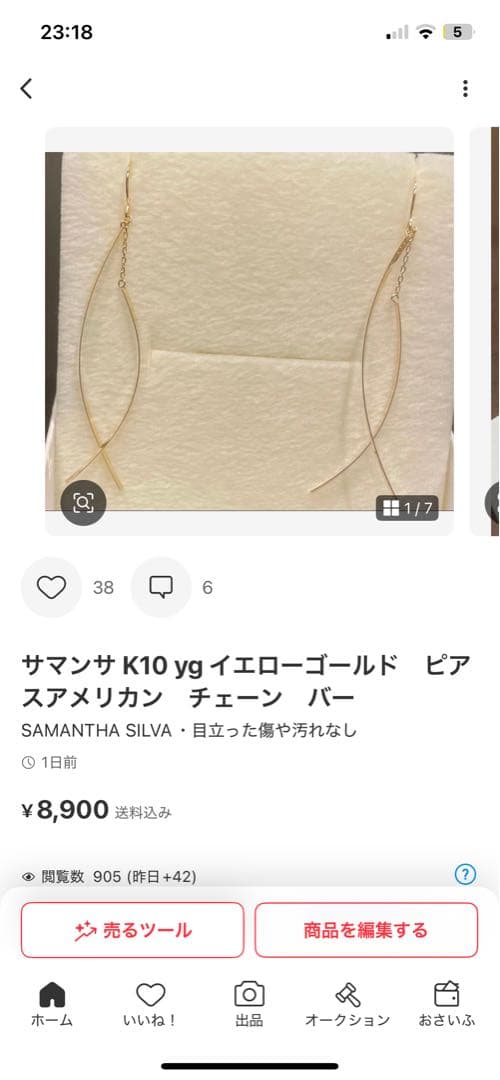Screen dimensions: 500x1080
Task: Open 売るツール selling tools
Action: [132, 930]
